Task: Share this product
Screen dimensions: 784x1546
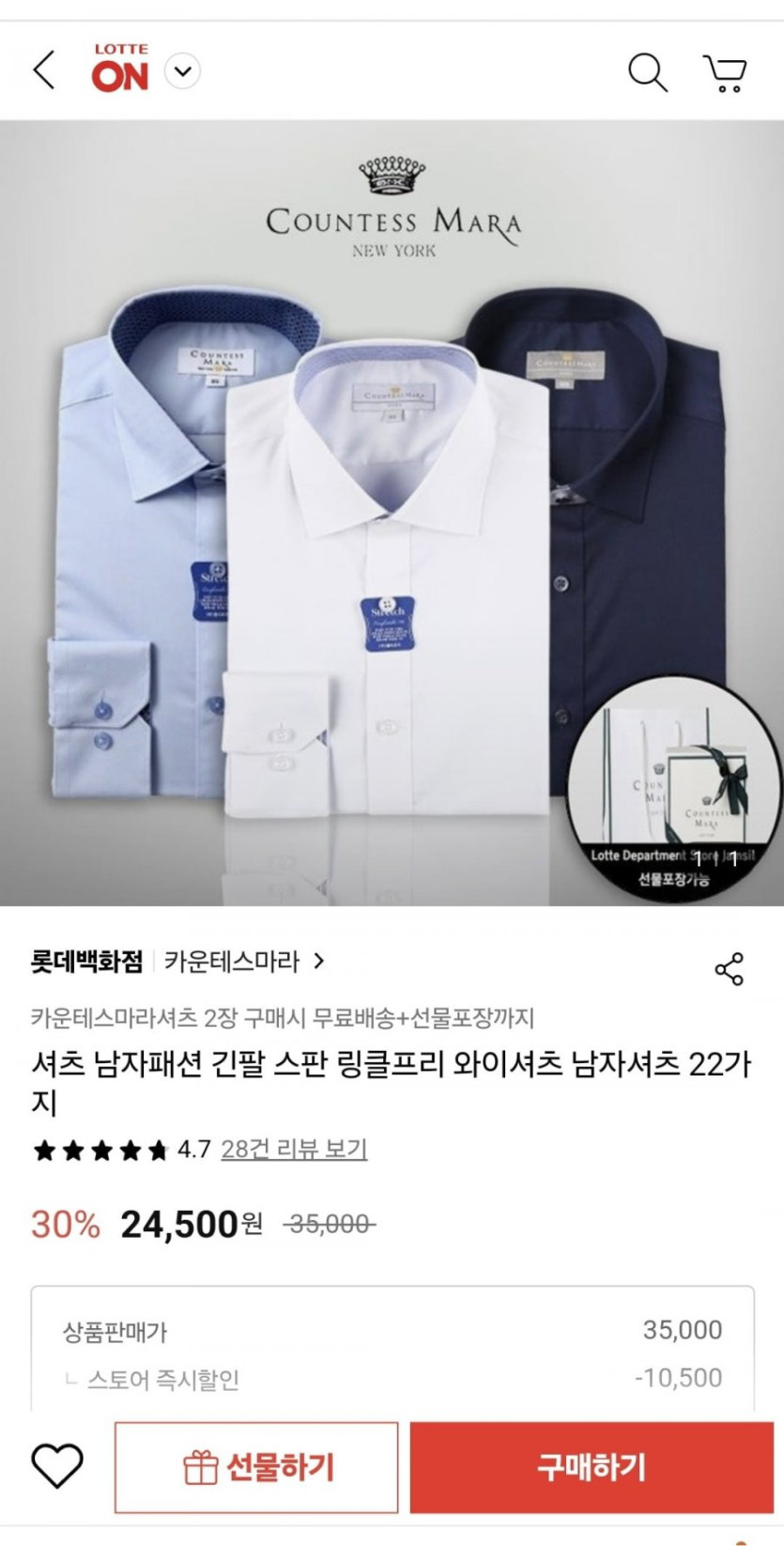Action: coord(729,968)
